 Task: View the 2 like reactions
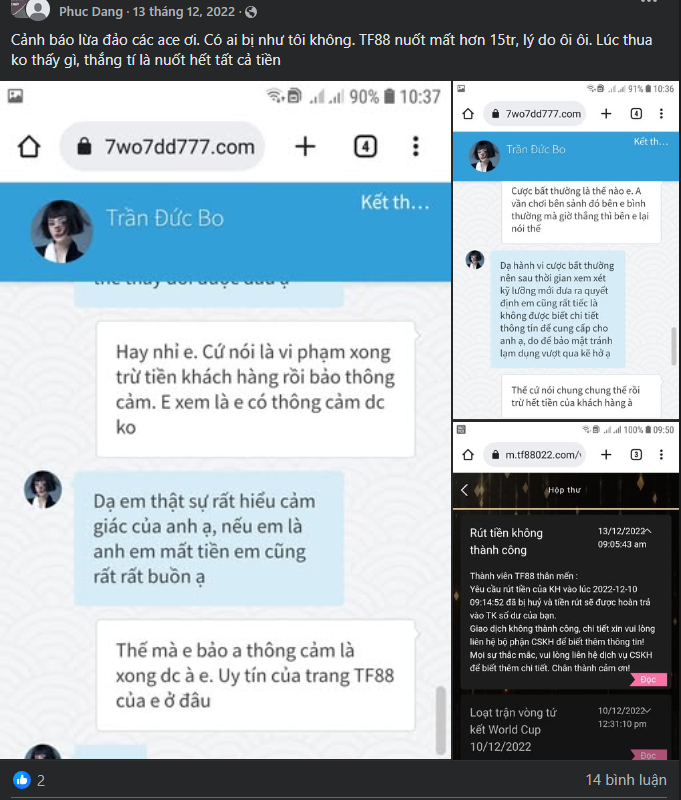[x=30, y=780]
